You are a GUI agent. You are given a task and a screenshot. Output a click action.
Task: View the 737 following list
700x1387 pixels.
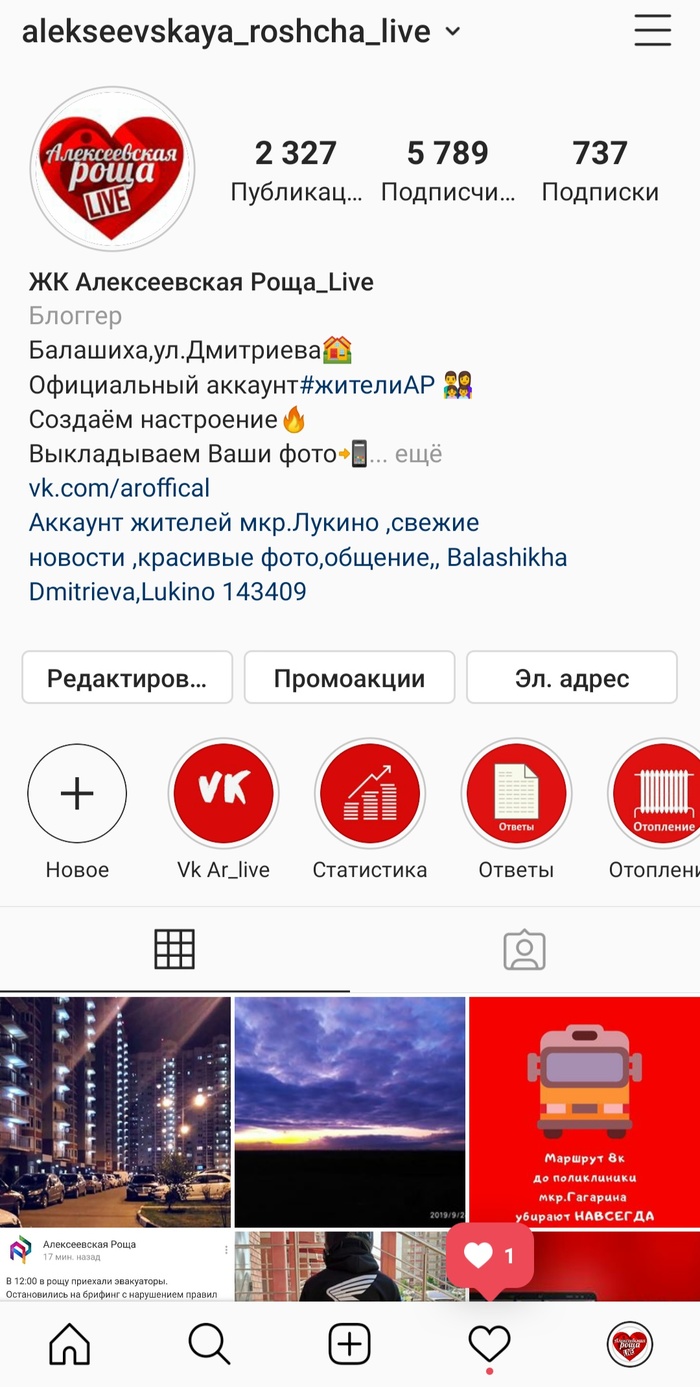[x=600, y=171]
